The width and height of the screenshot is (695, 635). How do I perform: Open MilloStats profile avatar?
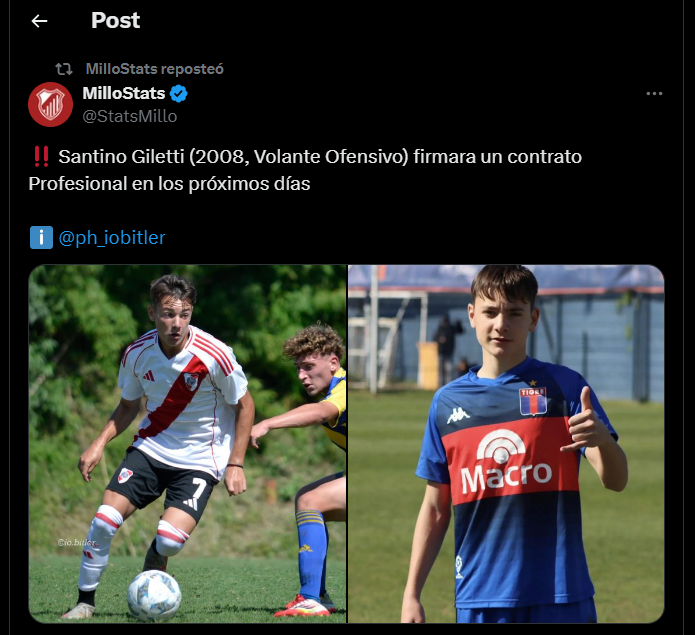point(50,104)
